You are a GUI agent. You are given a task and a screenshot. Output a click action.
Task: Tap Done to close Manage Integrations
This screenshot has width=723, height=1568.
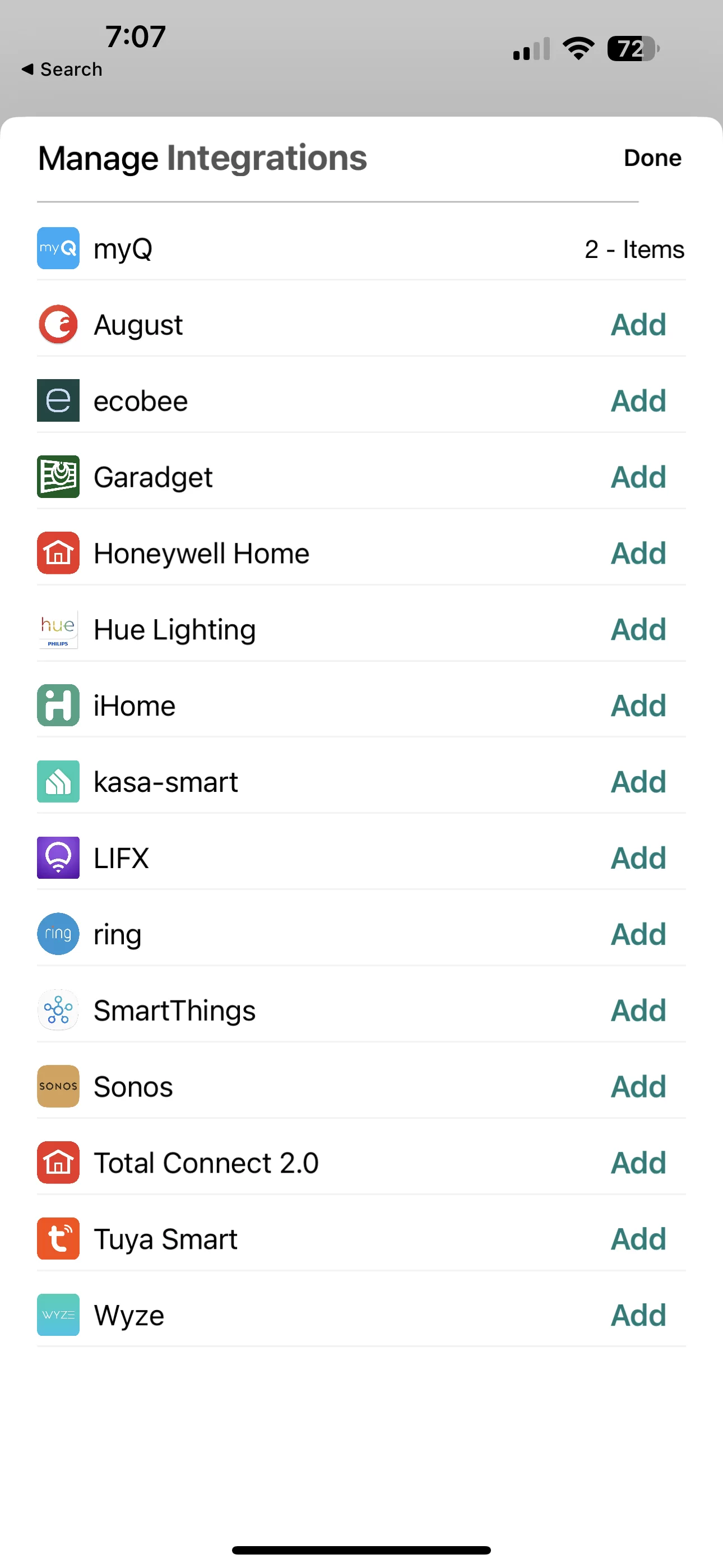point(652,158)
